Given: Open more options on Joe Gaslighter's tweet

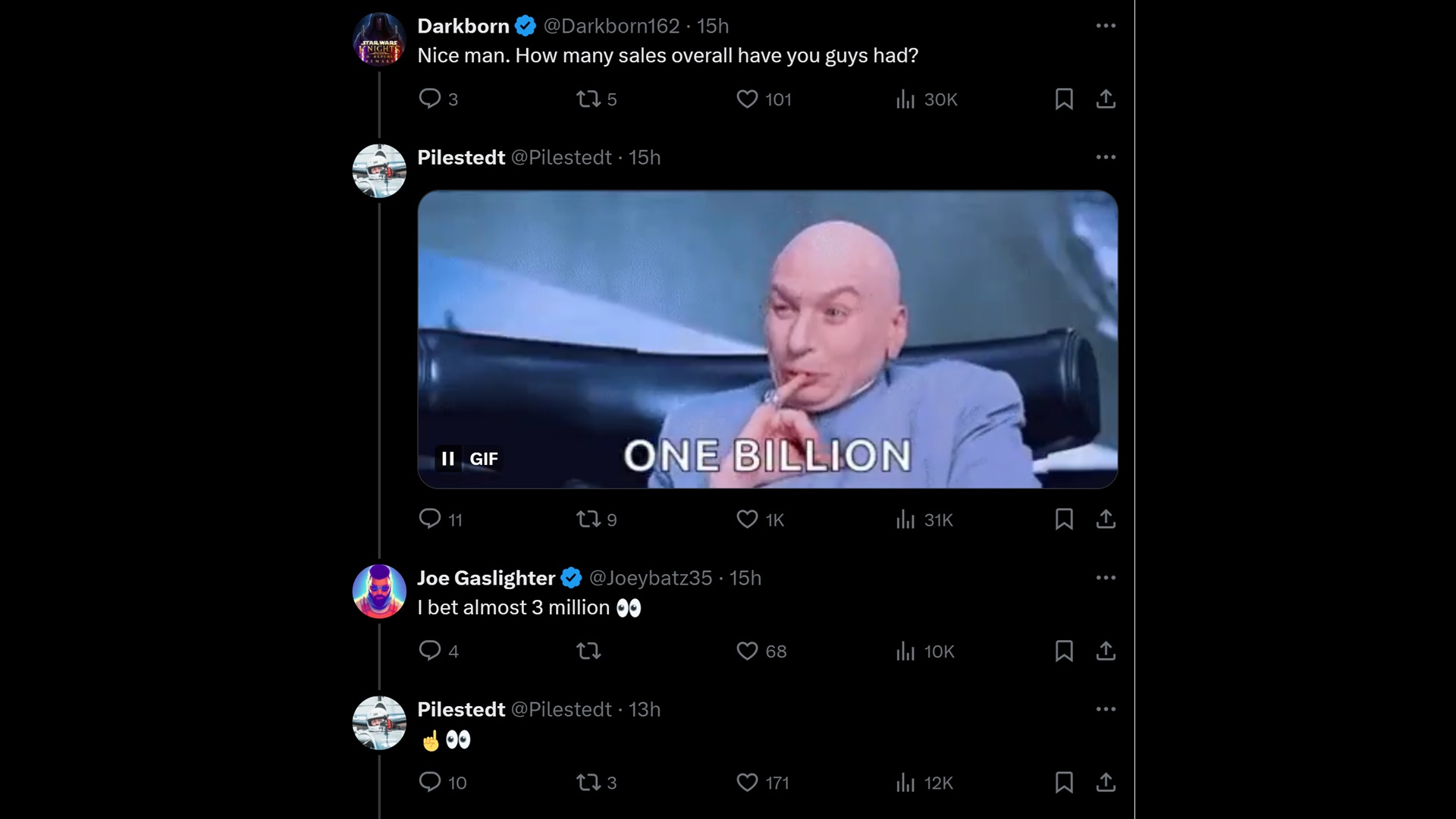Looking at the screenshot, I should (x=1106, y=578).
